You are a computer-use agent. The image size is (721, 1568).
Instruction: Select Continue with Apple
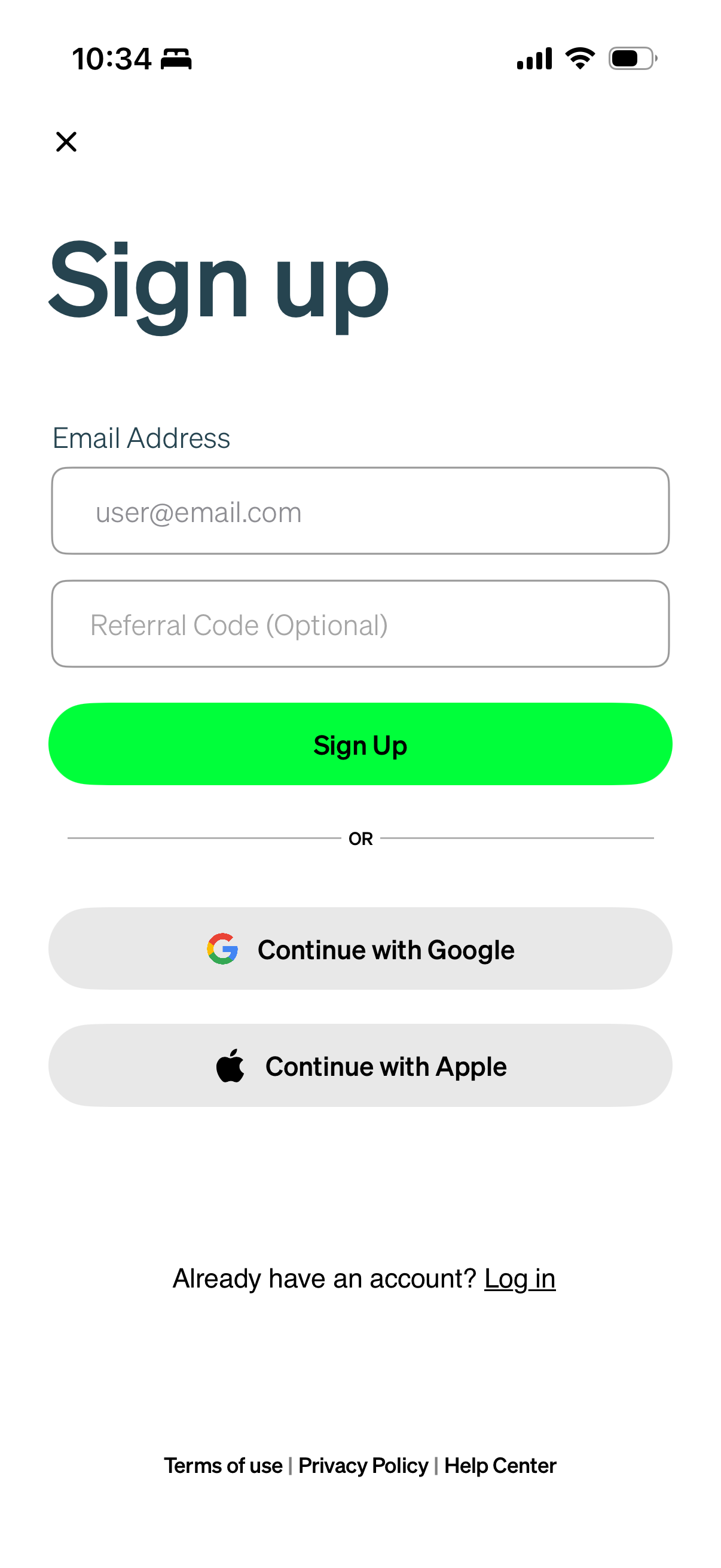[x=361, y=1066]
